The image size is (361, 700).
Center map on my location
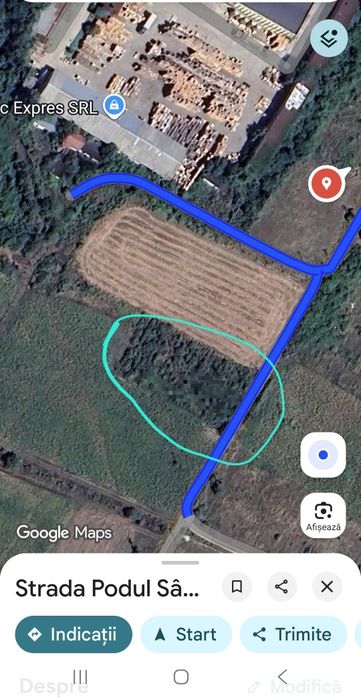coord(323,455)
